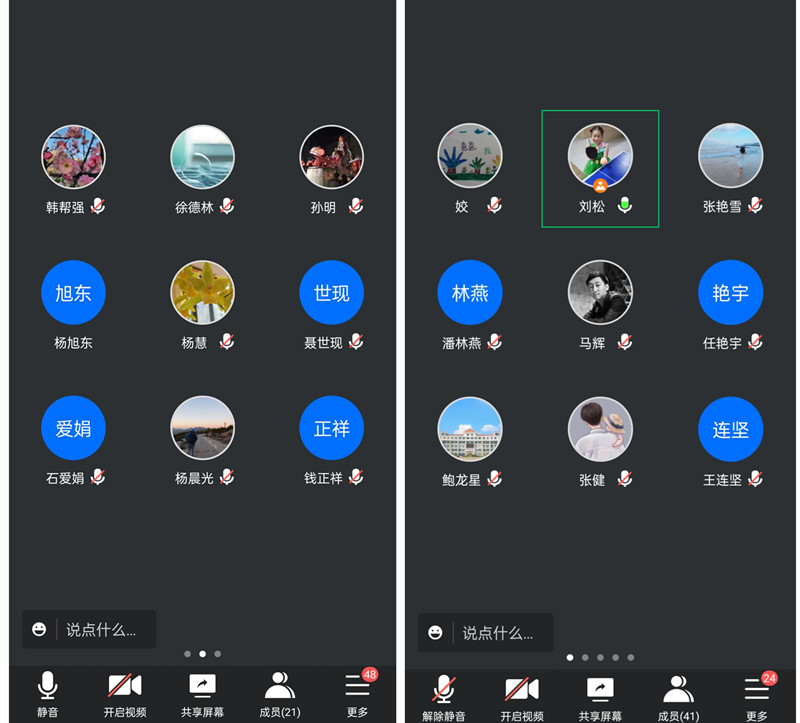The width and height of the screenshot is (800, 723).
Task: Select participant 王连坚's avatar
Action: coord(730,429)
